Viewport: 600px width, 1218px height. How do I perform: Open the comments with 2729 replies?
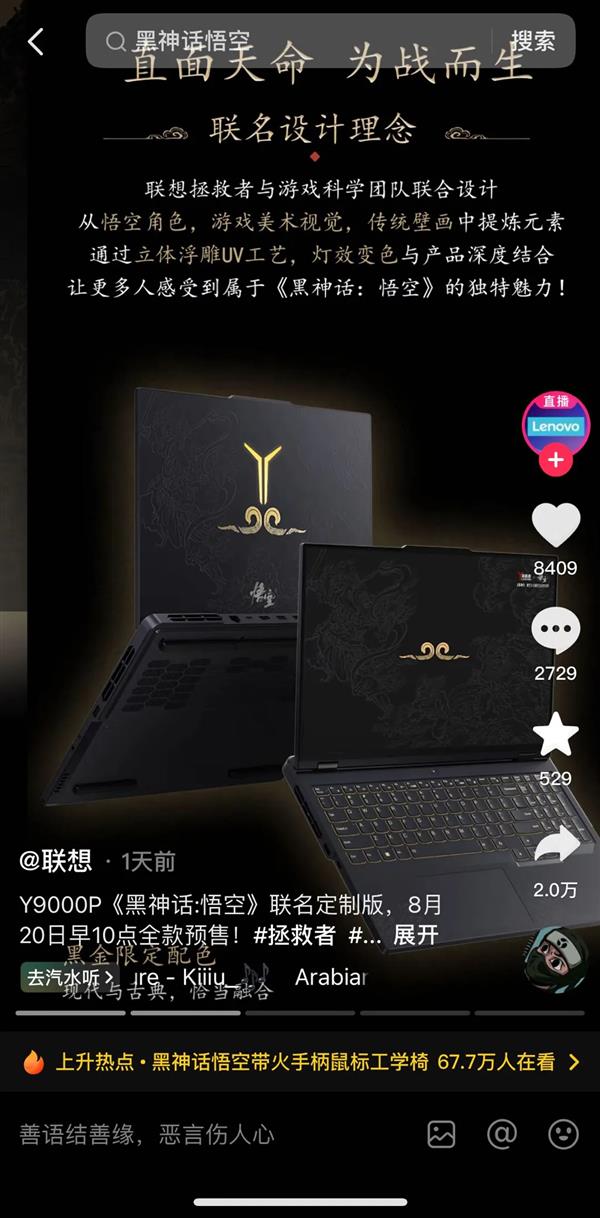click(x=555, y=632)
